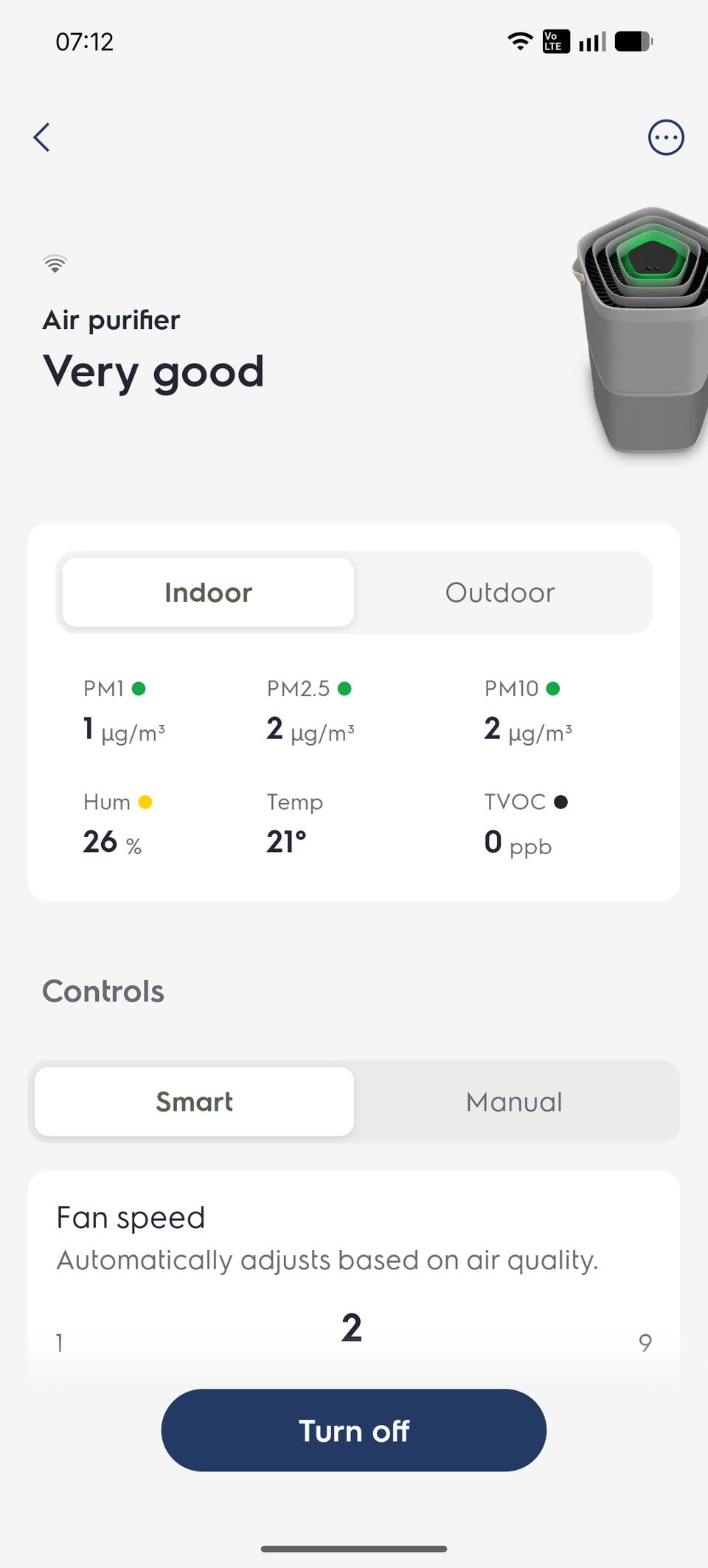Go back using the top-left arrow

click(x=42, y=137)
